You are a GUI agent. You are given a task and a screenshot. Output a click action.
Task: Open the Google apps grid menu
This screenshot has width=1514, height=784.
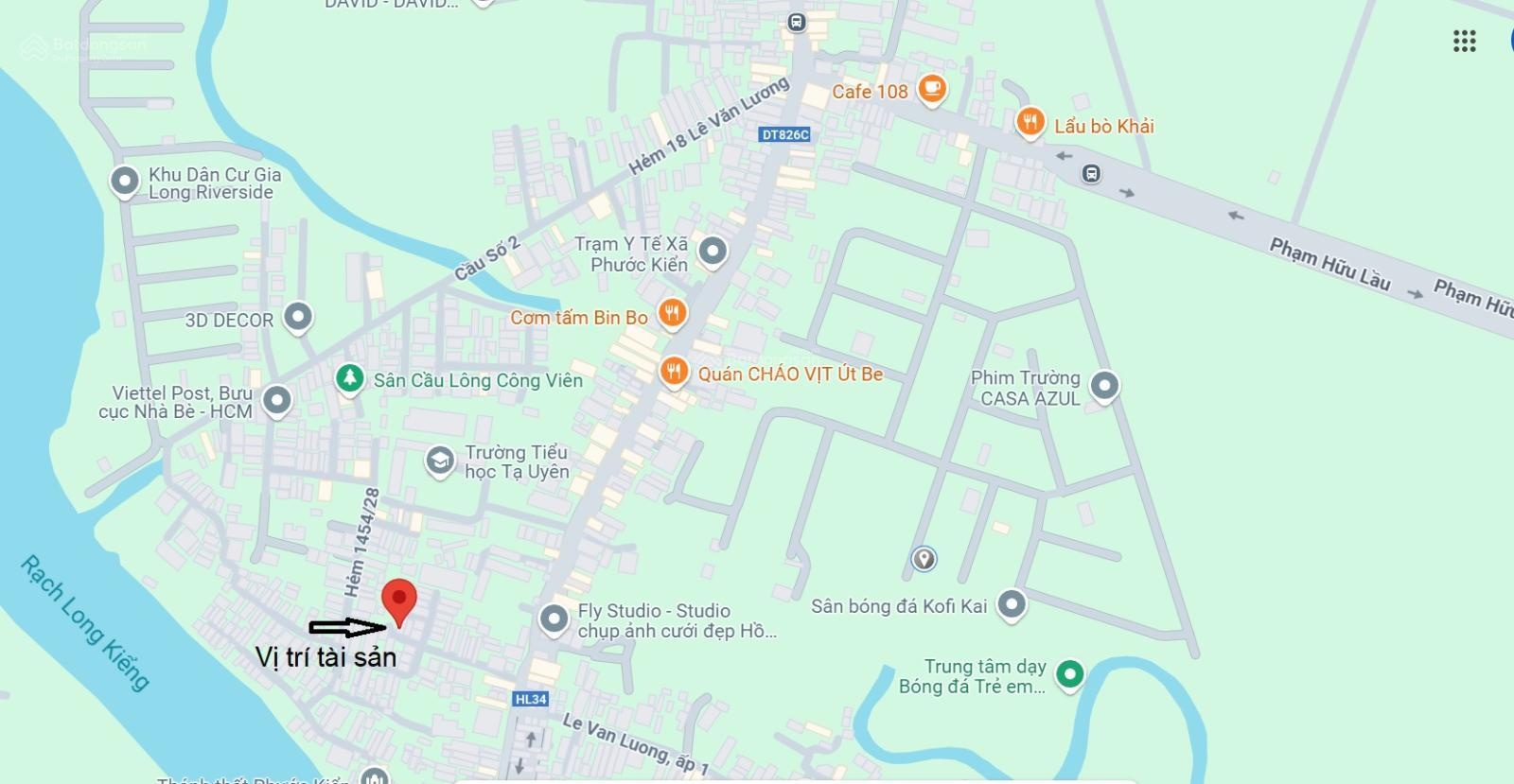(1464, 41)
